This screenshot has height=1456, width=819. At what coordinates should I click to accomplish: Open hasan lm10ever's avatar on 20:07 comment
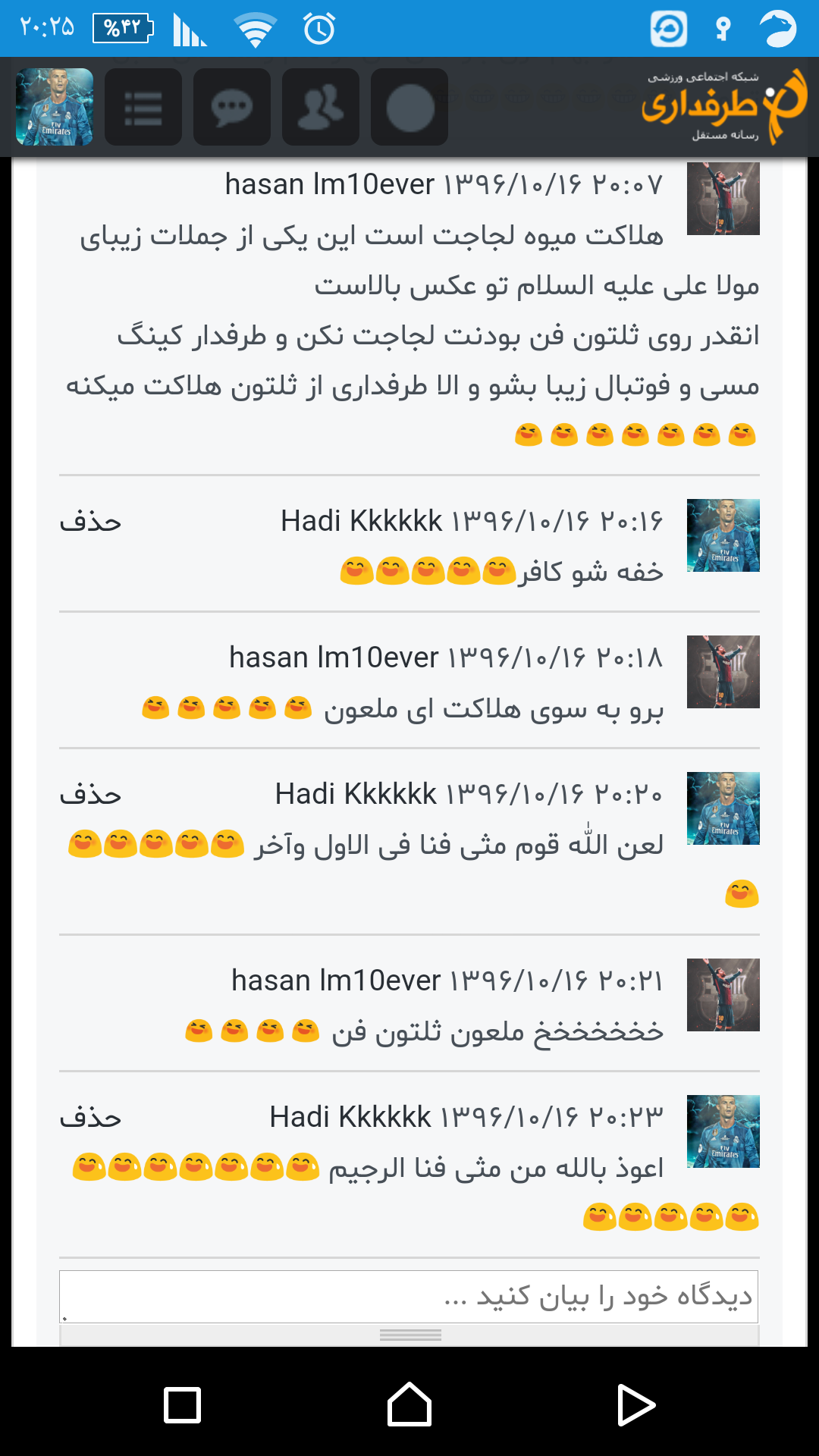723,199
